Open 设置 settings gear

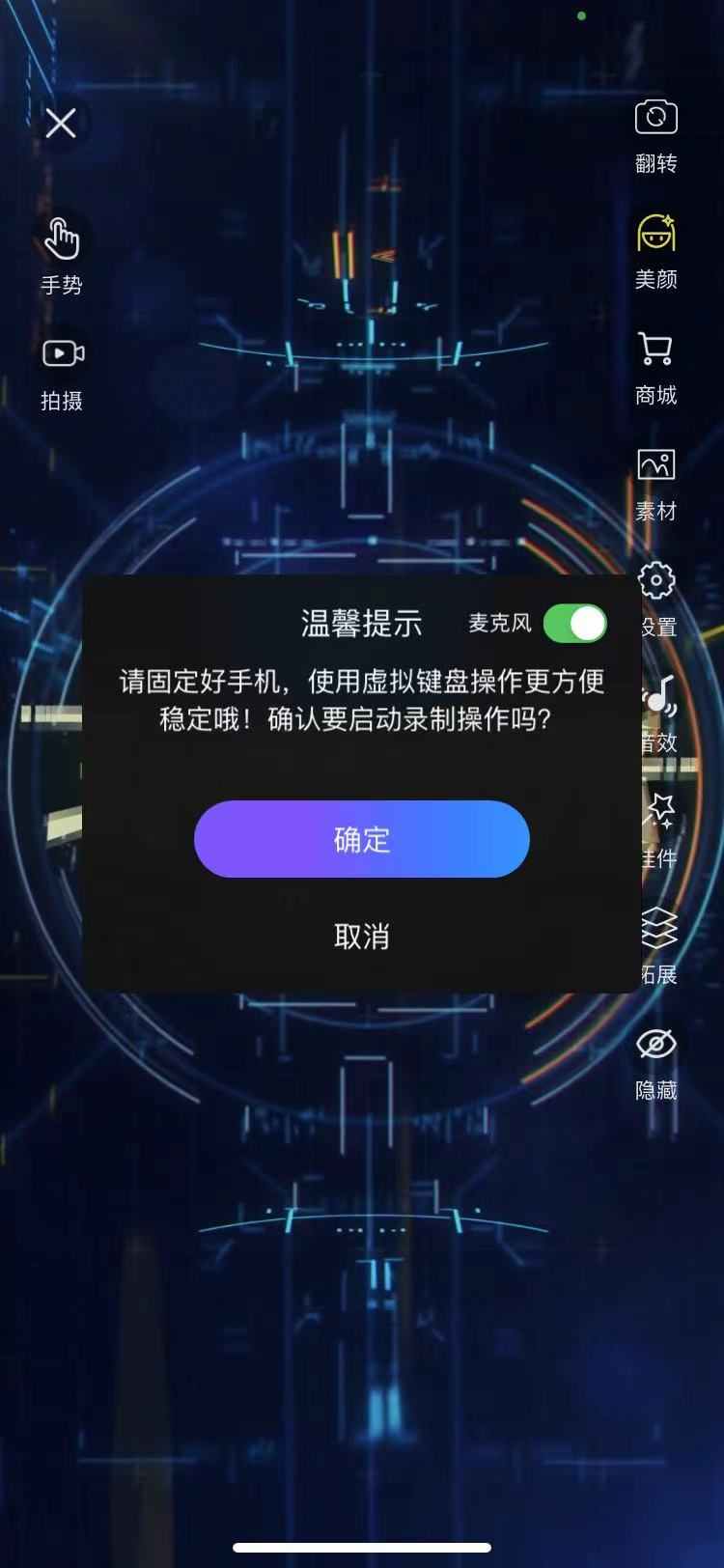pos(656,581)
